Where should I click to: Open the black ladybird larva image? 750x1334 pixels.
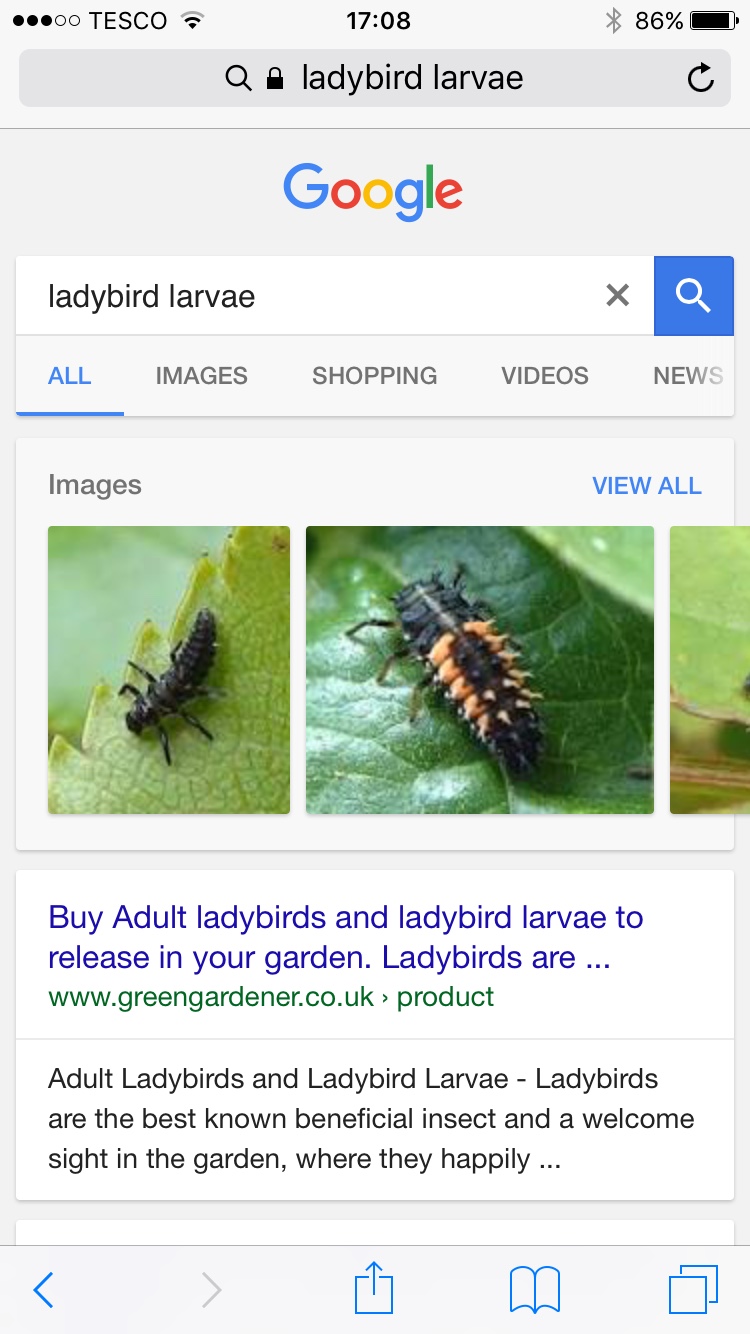coord(169,670)
